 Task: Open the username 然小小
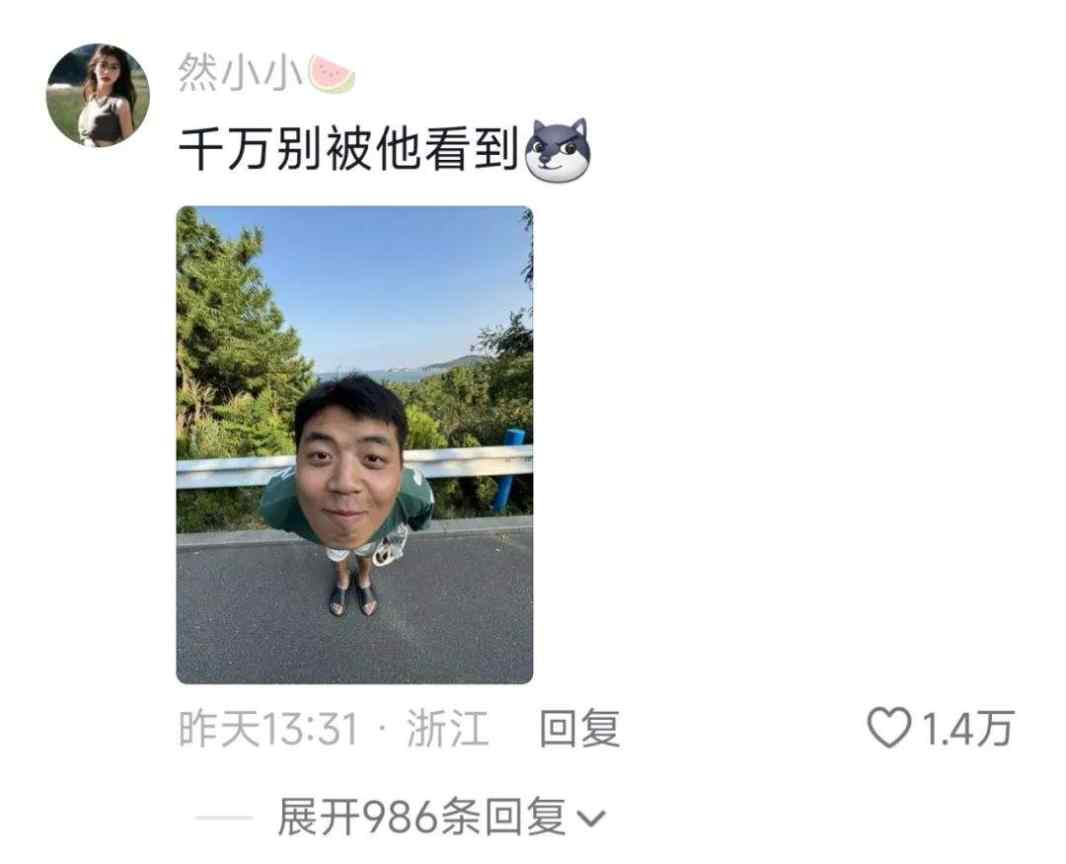241,73
